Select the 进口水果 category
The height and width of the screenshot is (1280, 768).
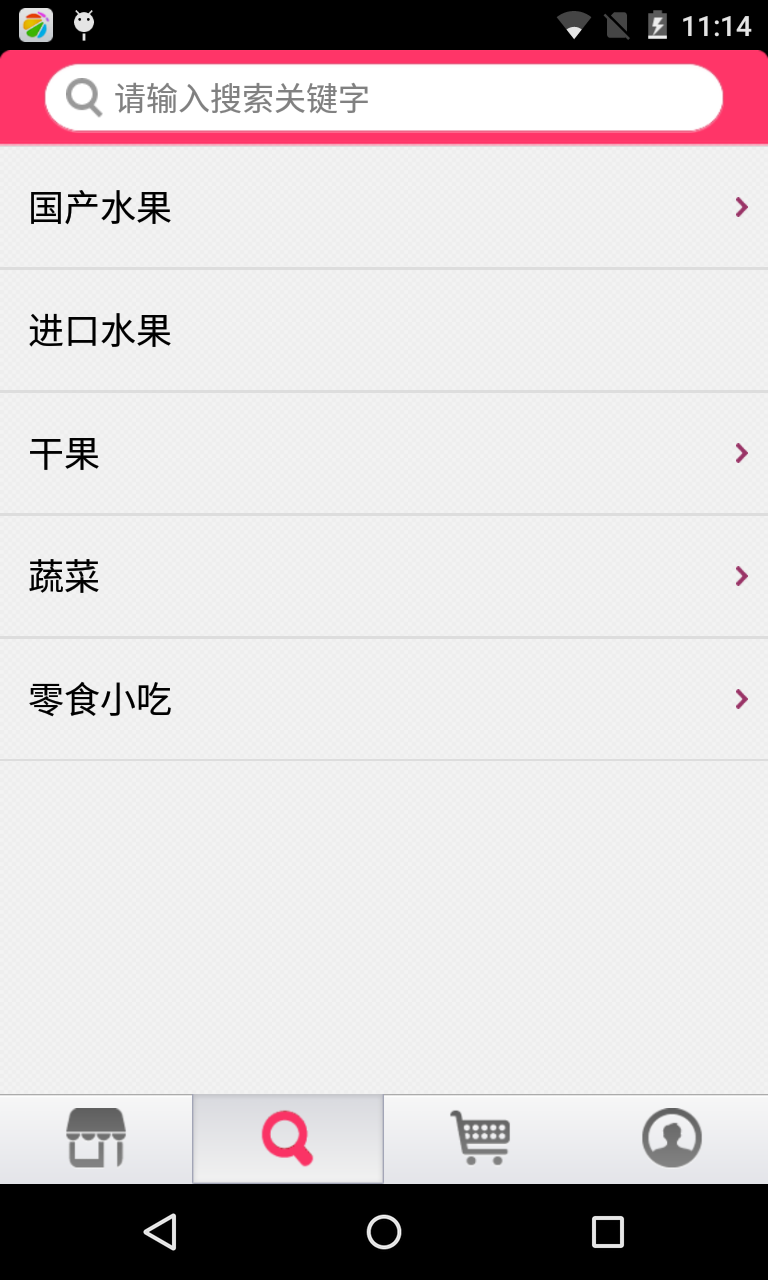(x=384, y=331)
